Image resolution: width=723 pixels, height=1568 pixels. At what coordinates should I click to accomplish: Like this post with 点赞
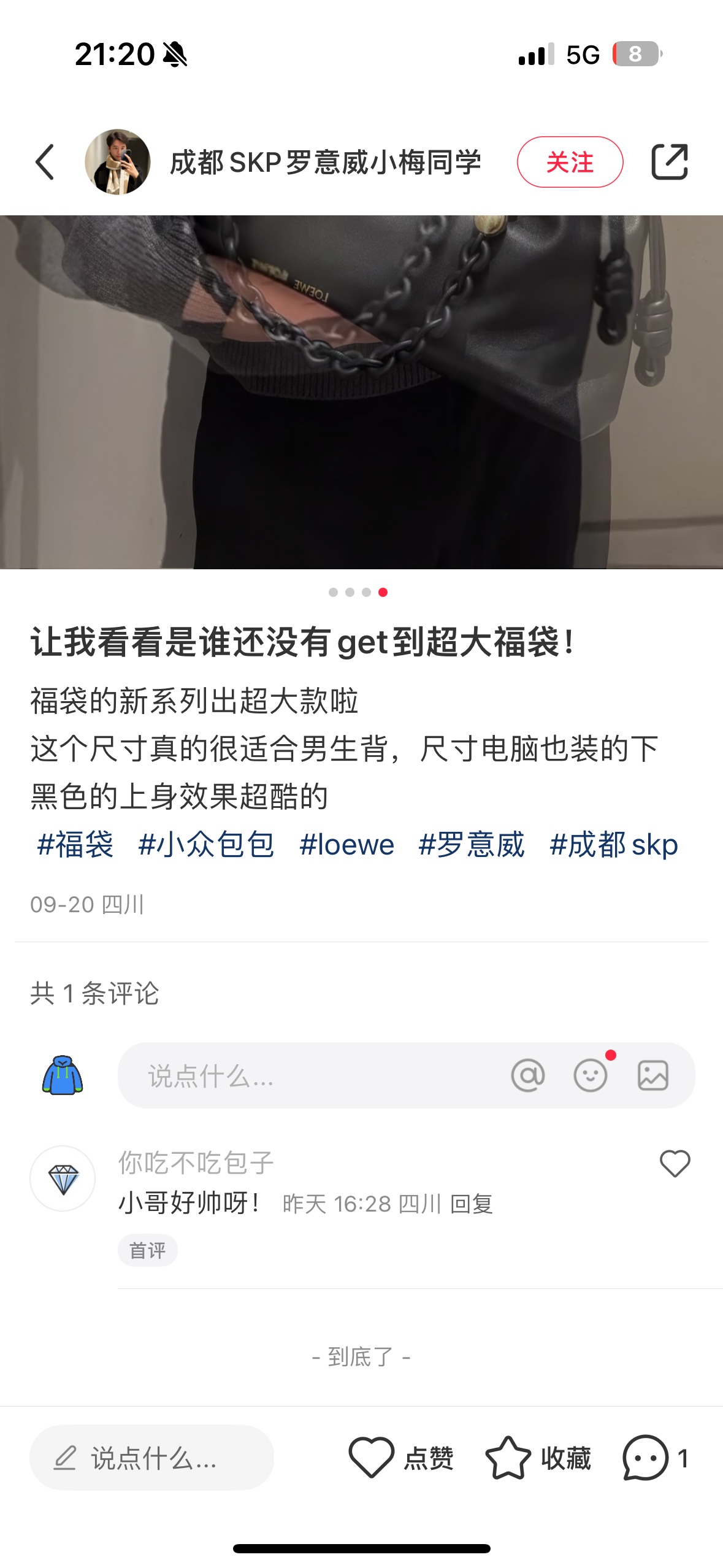pyautogui.click(x=400, y=1458)
